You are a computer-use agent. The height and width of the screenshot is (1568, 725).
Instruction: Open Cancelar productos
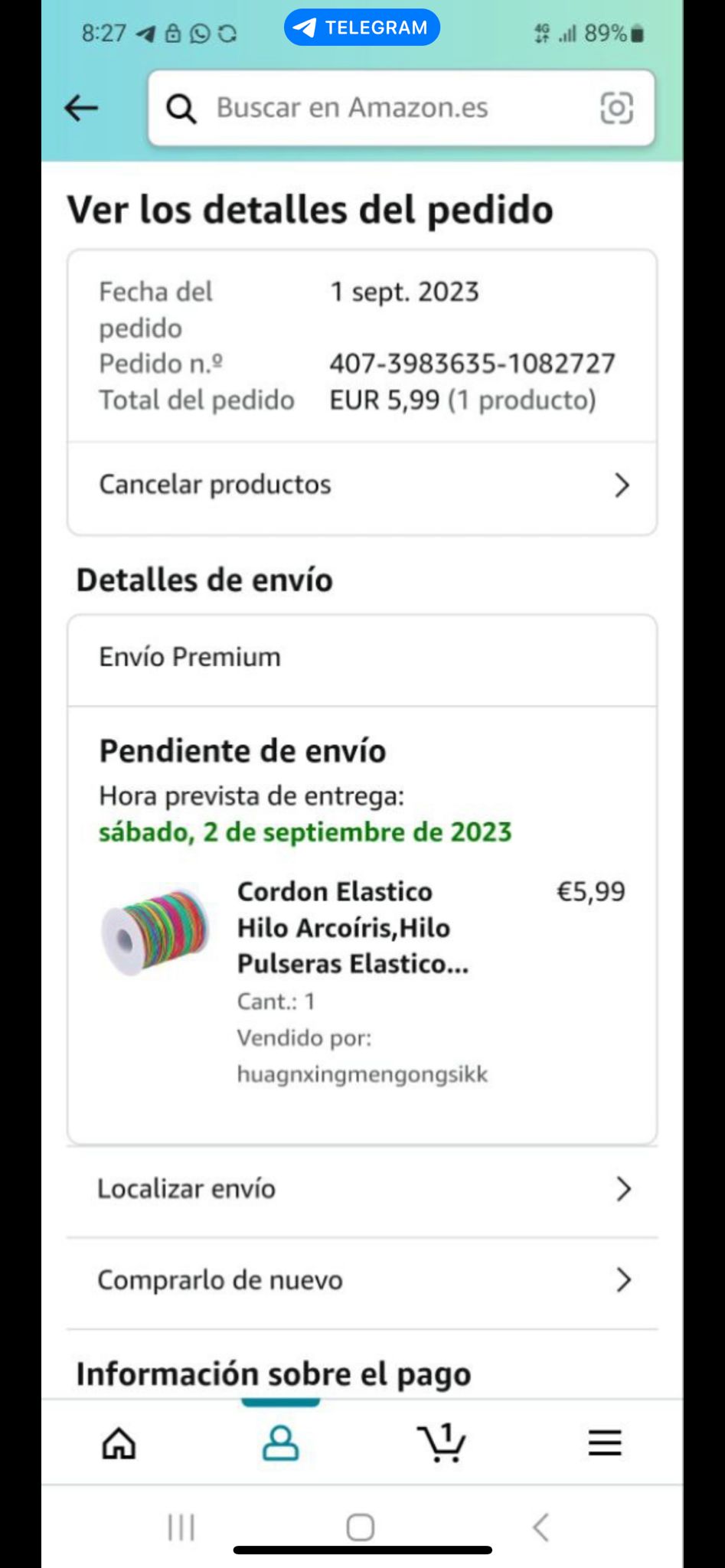click(x=361, y=485)
